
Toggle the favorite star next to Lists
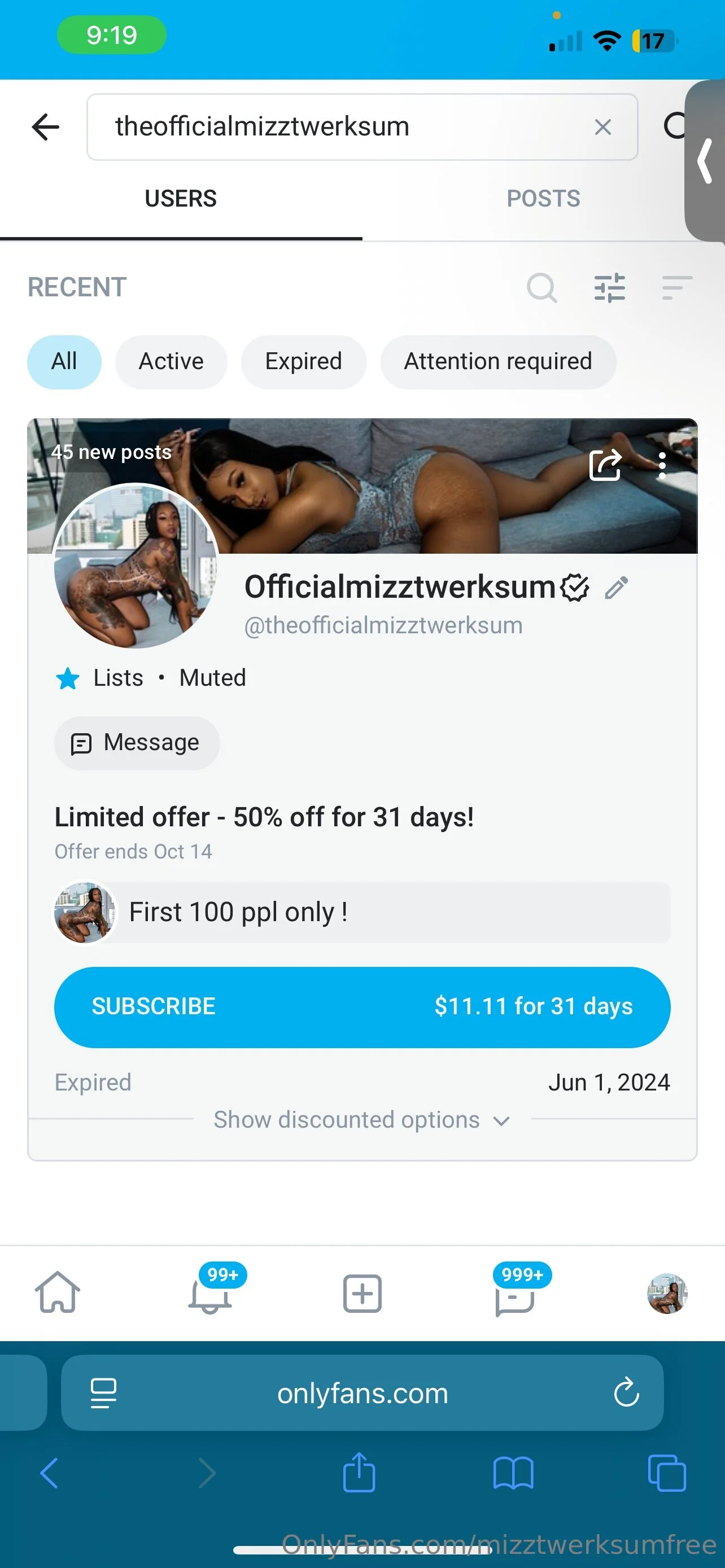pyautogui.click(x=68, y=678)
